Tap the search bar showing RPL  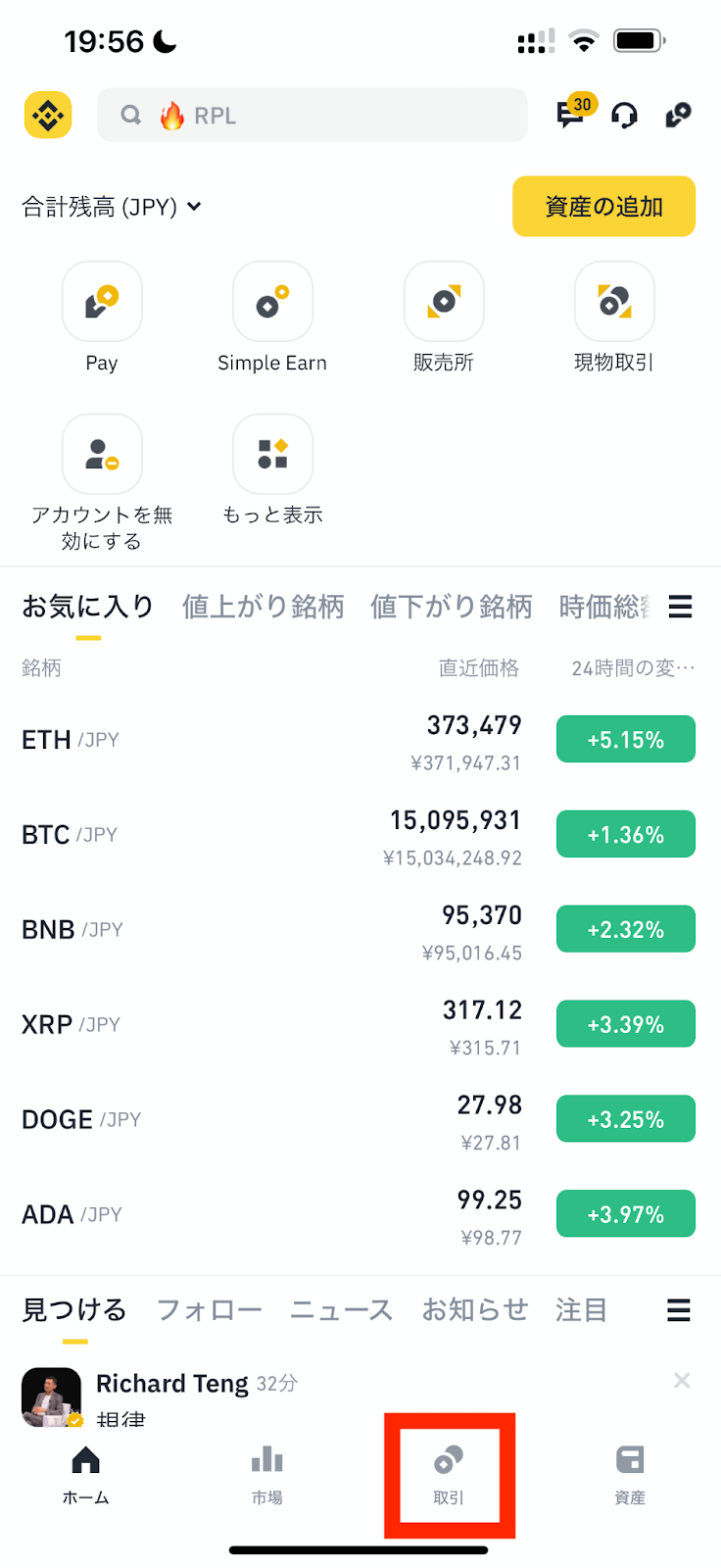[312, 115]
